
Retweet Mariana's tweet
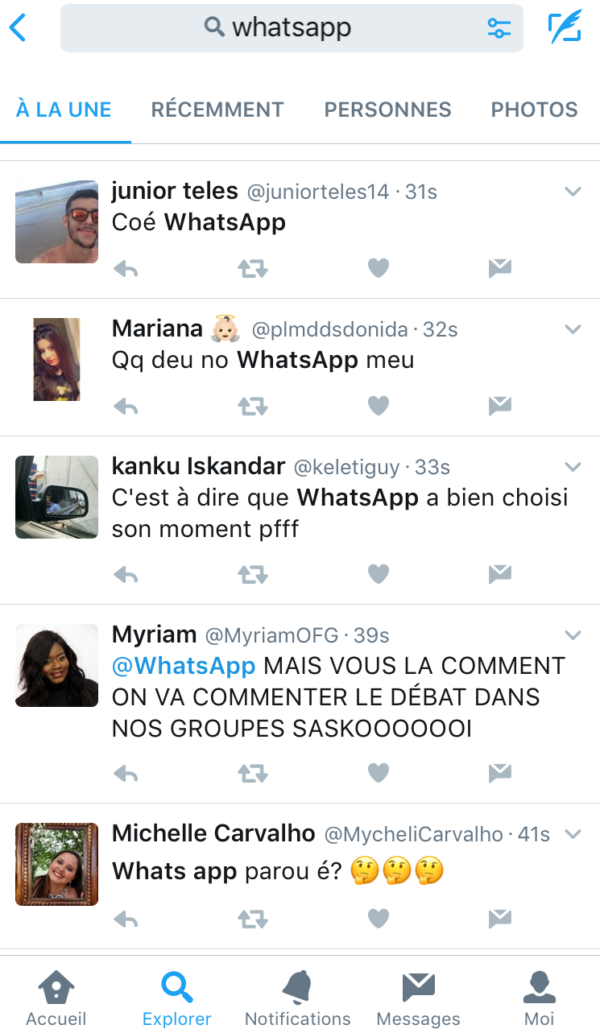(252, 406)
